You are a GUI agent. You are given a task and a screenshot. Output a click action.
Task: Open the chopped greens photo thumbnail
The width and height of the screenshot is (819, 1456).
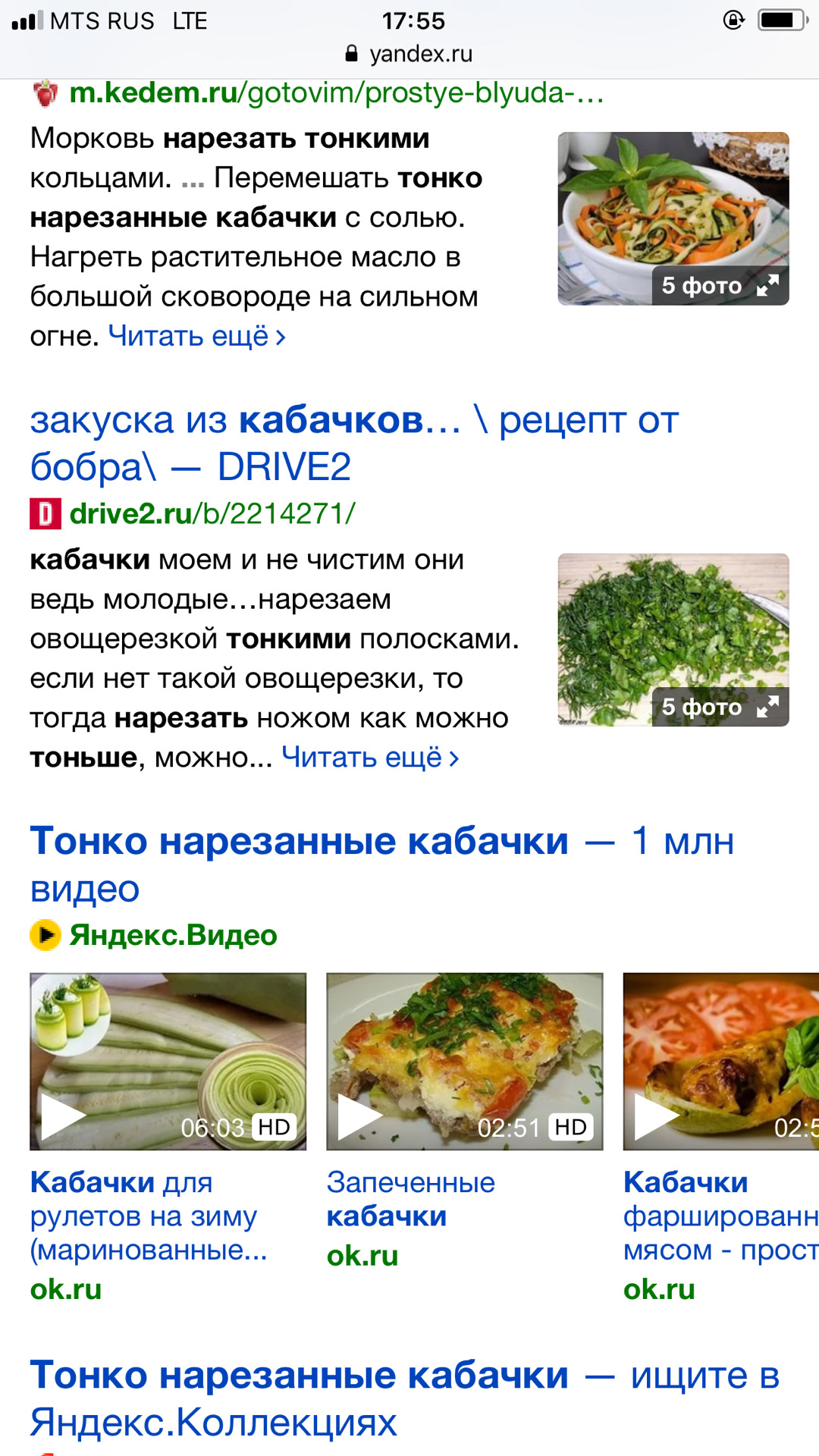pos(673,639)
